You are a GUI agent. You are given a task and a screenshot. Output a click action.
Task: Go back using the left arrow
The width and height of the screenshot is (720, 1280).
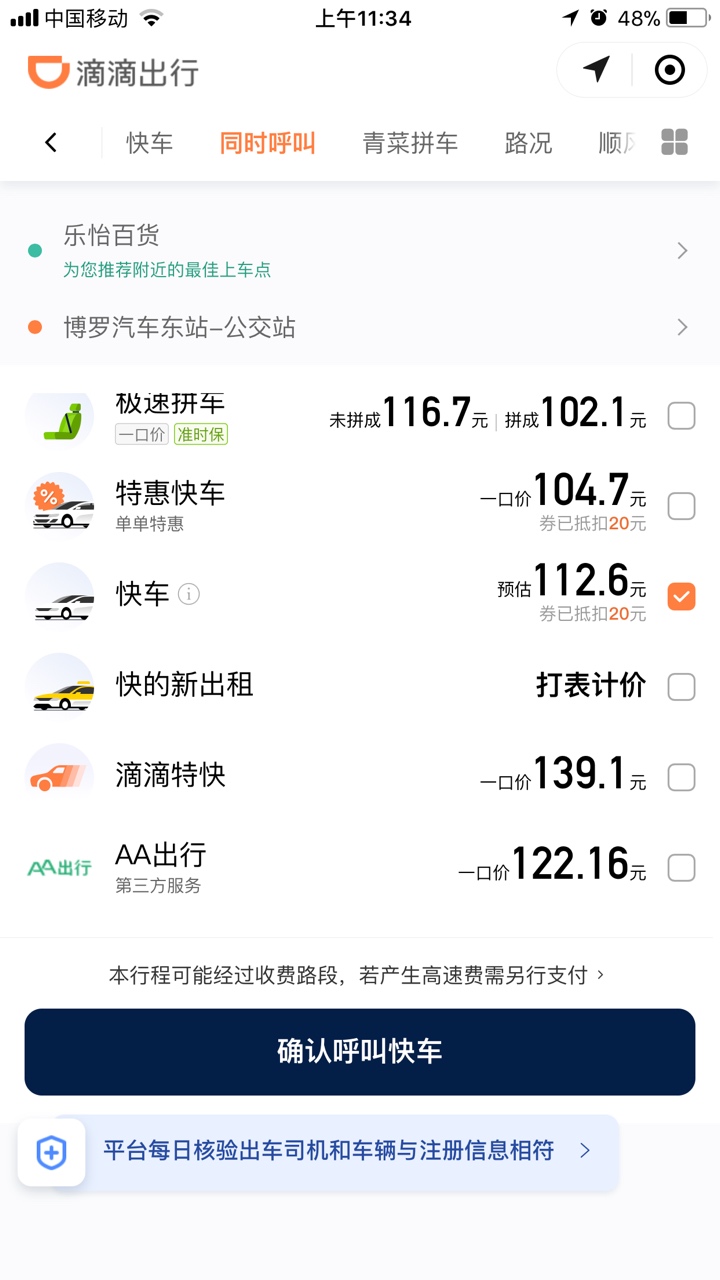pos(51,143)
